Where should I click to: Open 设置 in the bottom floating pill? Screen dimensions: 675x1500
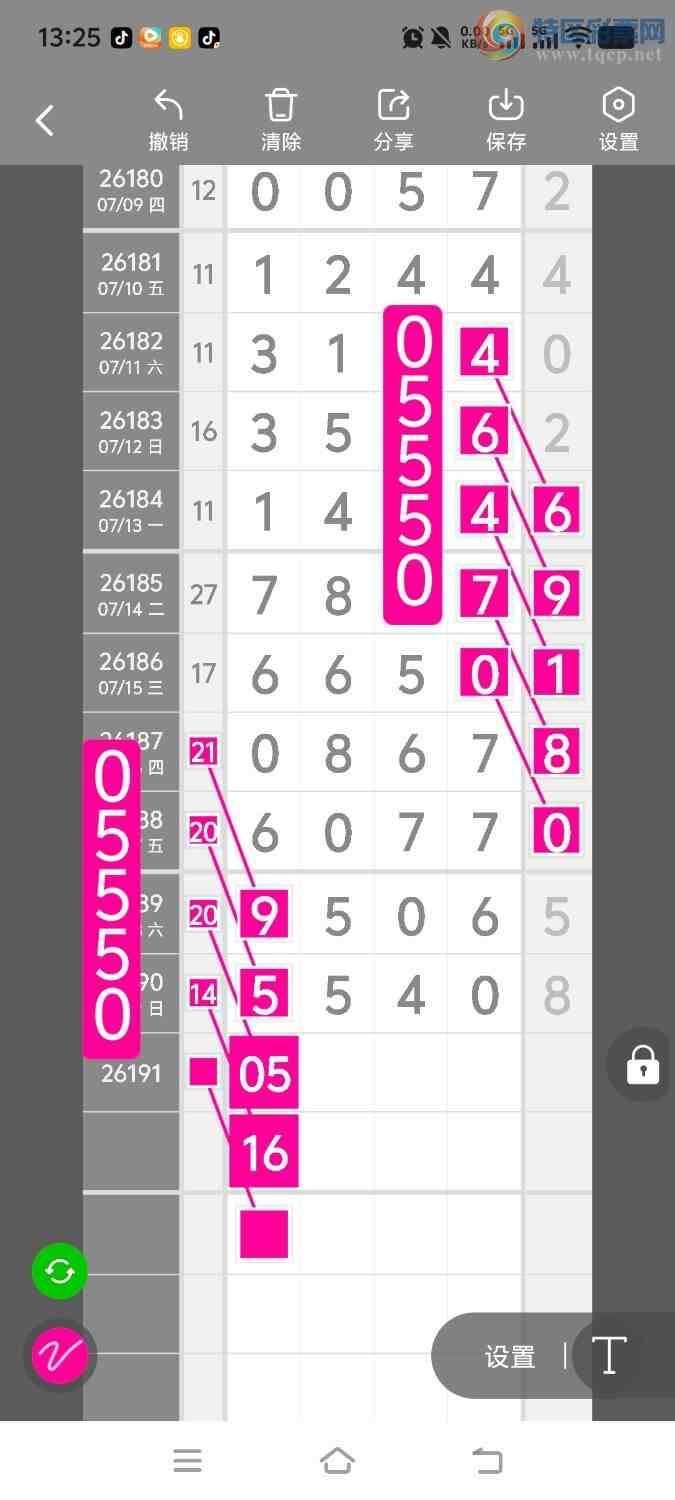click(x=510, y=1357)
